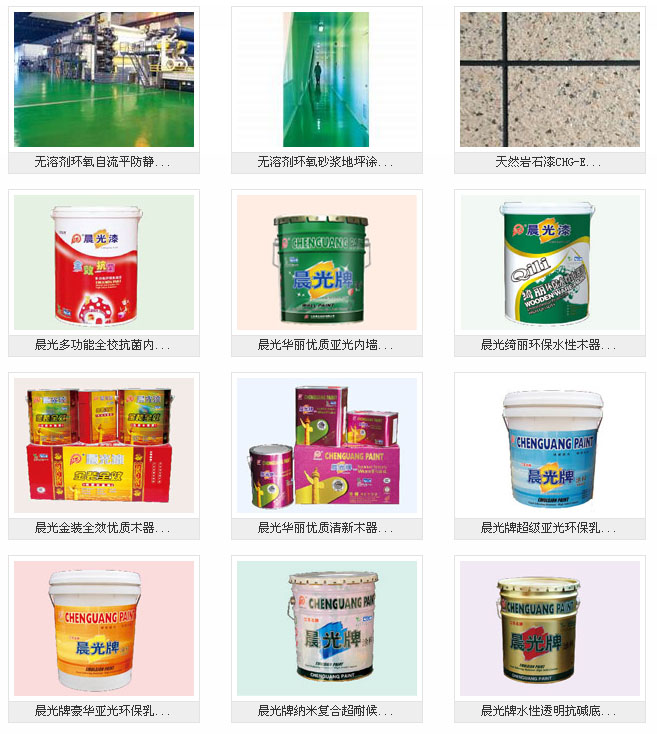The height and width of the screenshot is (734, 657).
Task: Tap the 晨光华丽优质亚光内墙 product tile
Action: (326, 262)
